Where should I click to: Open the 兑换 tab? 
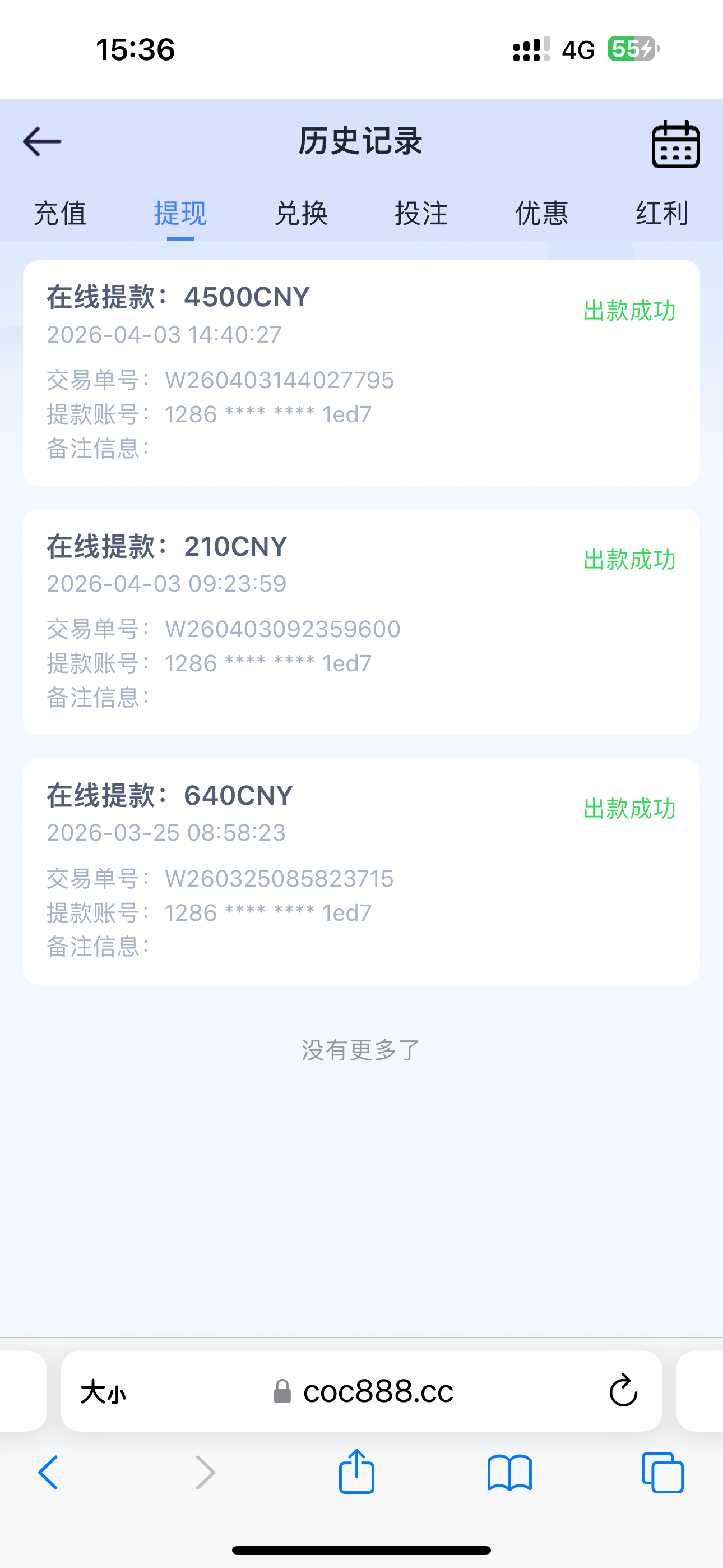[x=302, y=214]
